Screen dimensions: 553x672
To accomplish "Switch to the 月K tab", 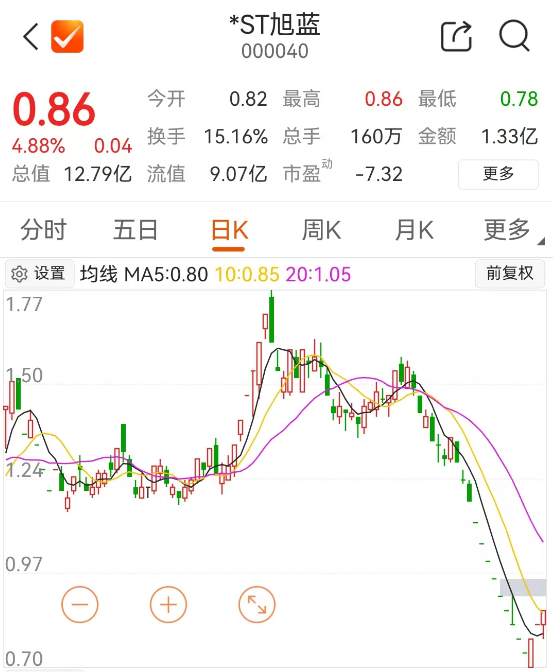I will (x=414, y=230).
